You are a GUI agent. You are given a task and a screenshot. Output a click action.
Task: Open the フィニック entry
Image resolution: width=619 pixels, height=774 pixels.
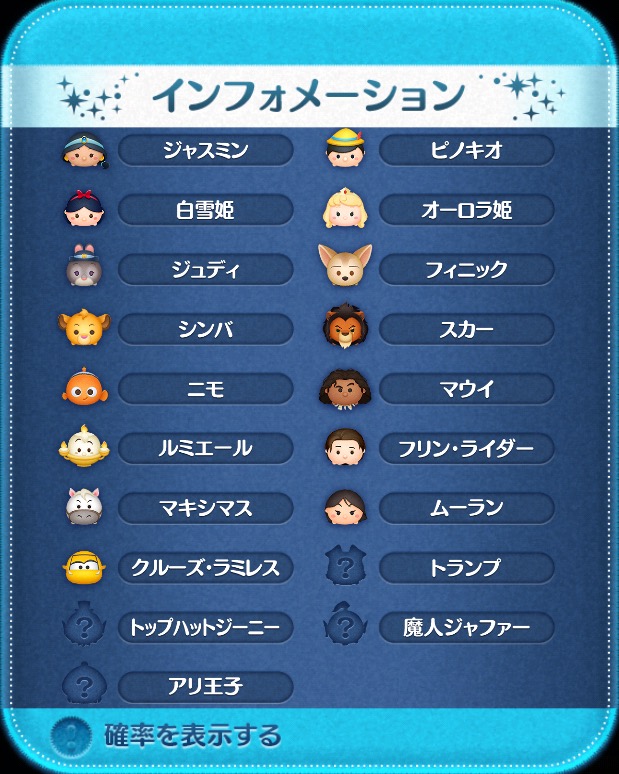pyautogui.click(x=466, y=269)
